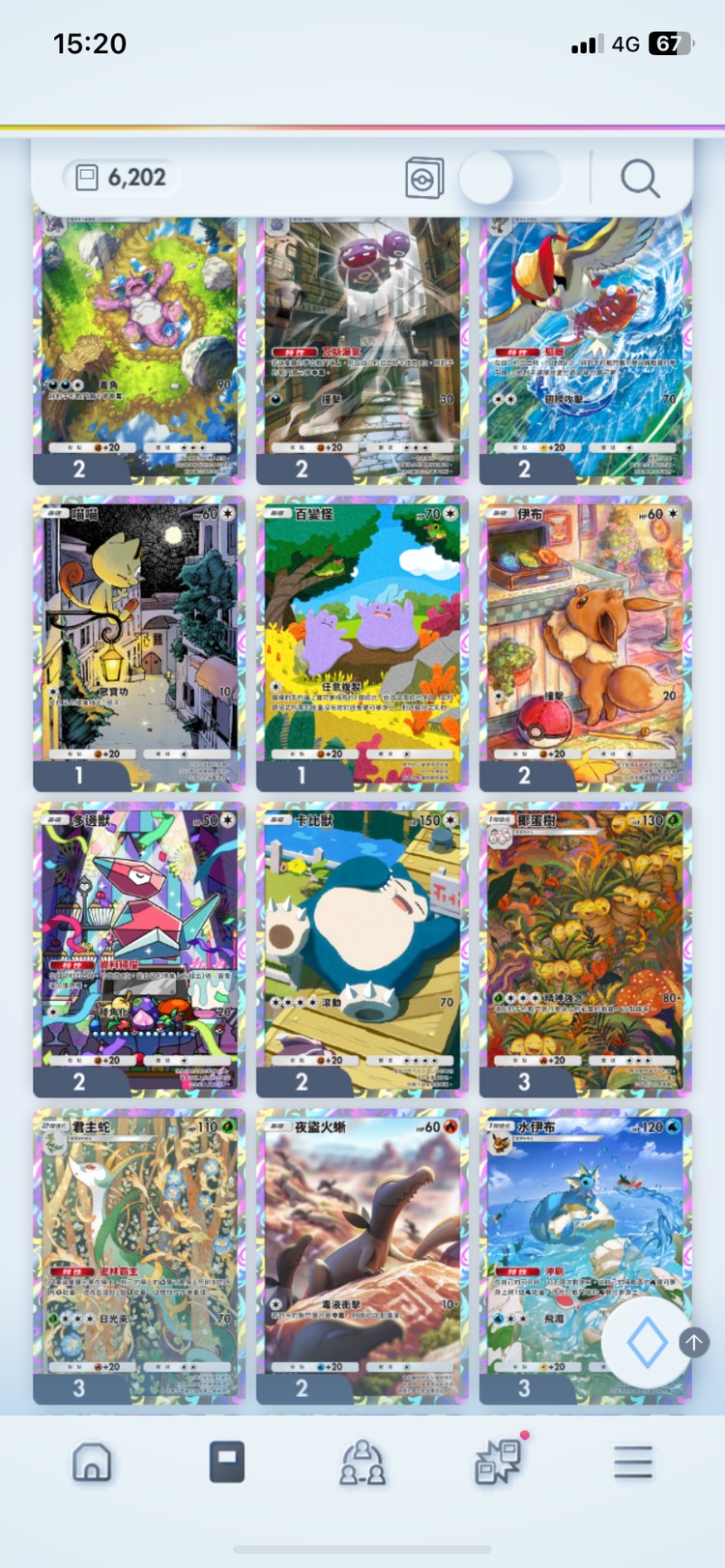View the Salandit card
The width and height of the screenshot is (725, 1568).
(x=362, y=1251)
